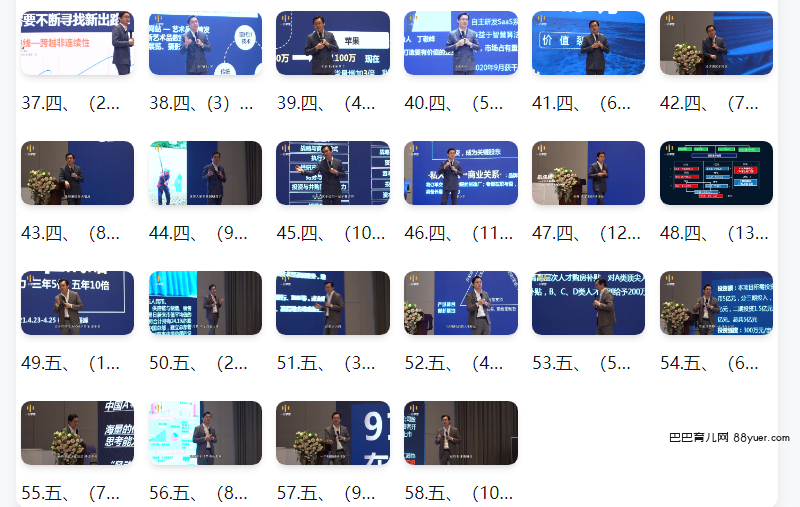The height and width of the screenshot is (507, 800).
Task: Play video 46.四、(11
Action: 461,173
